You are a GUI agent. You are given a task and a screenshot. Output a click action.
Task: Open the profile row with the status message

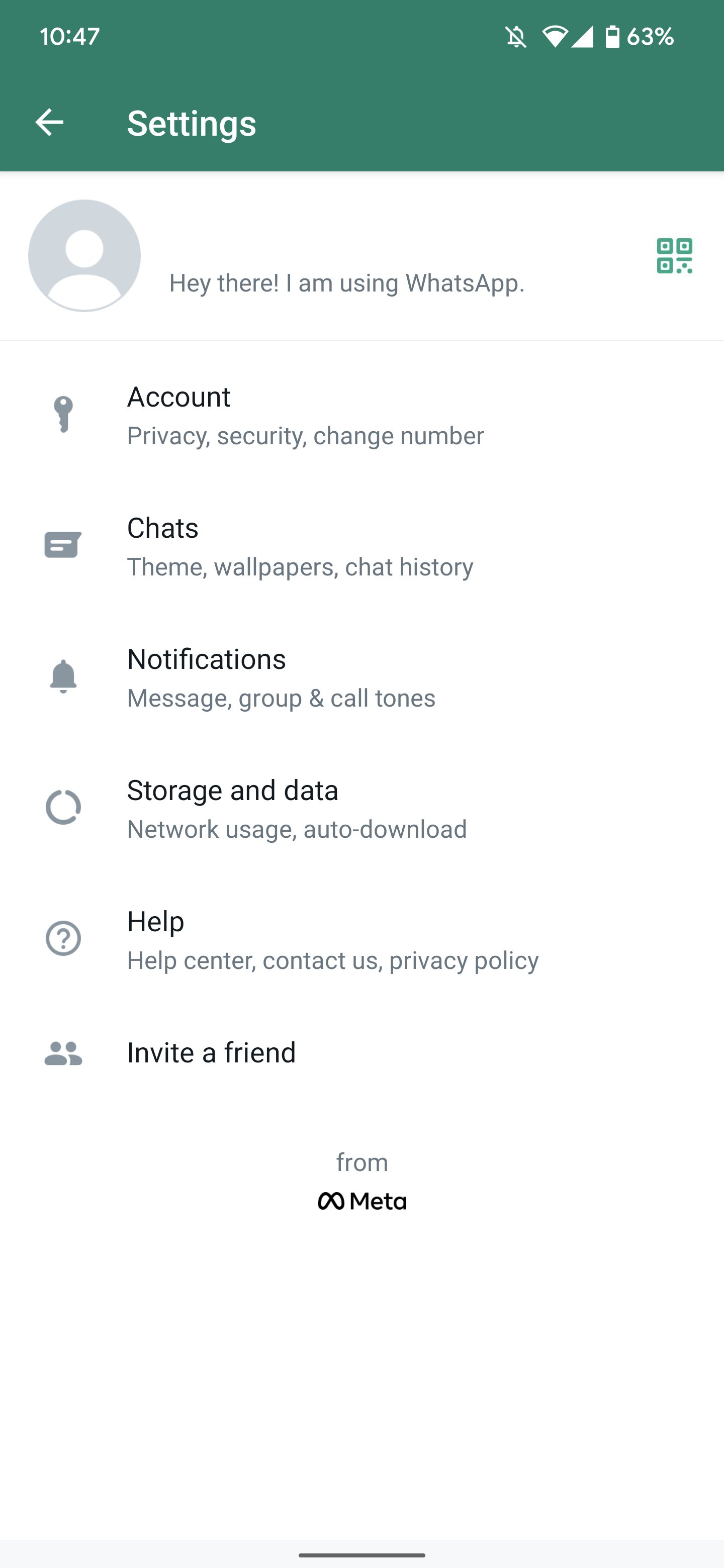pos(361,256)
